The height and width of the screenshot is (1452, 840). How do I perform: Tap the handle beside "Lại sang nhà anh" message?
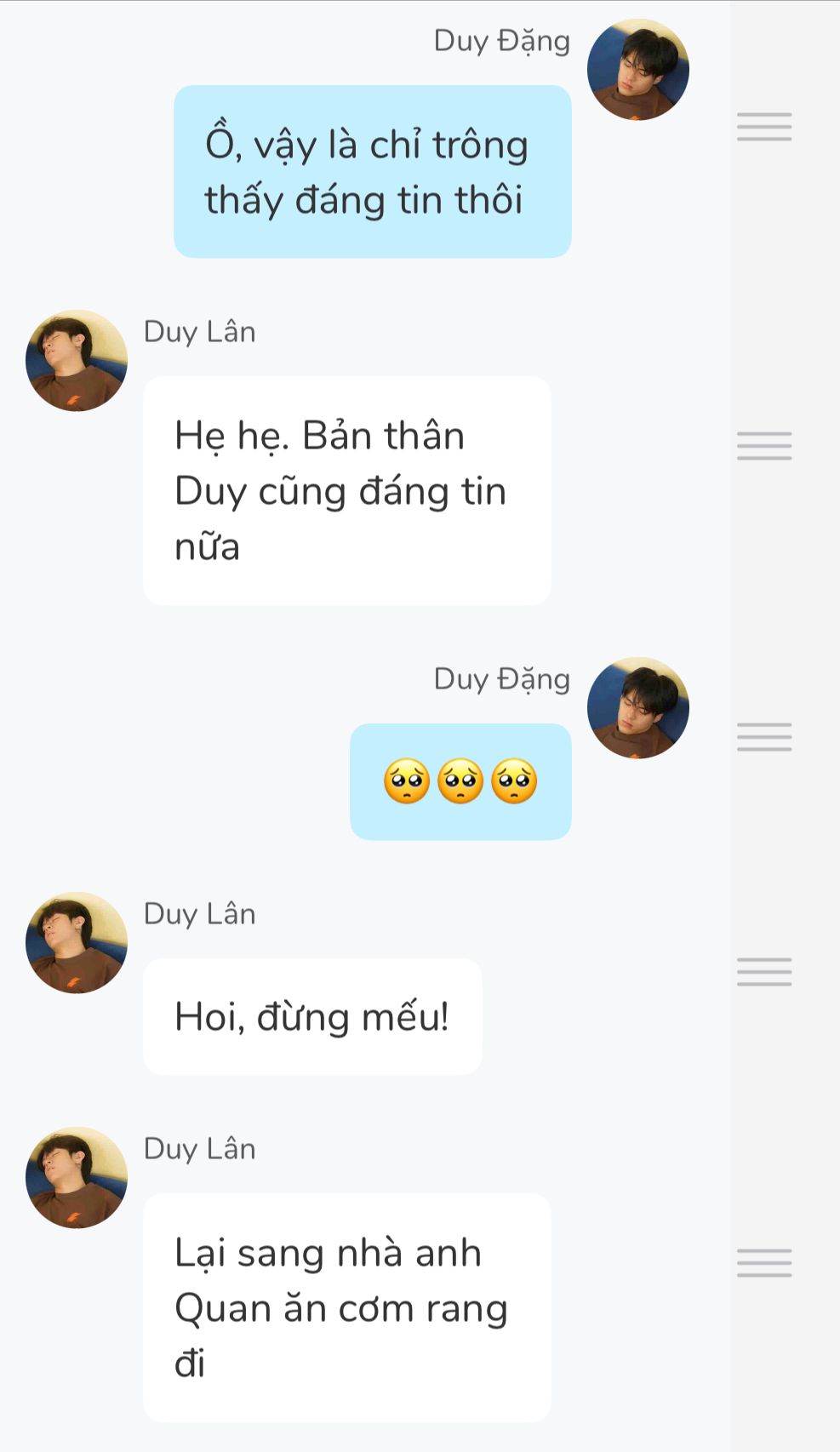764,1263
